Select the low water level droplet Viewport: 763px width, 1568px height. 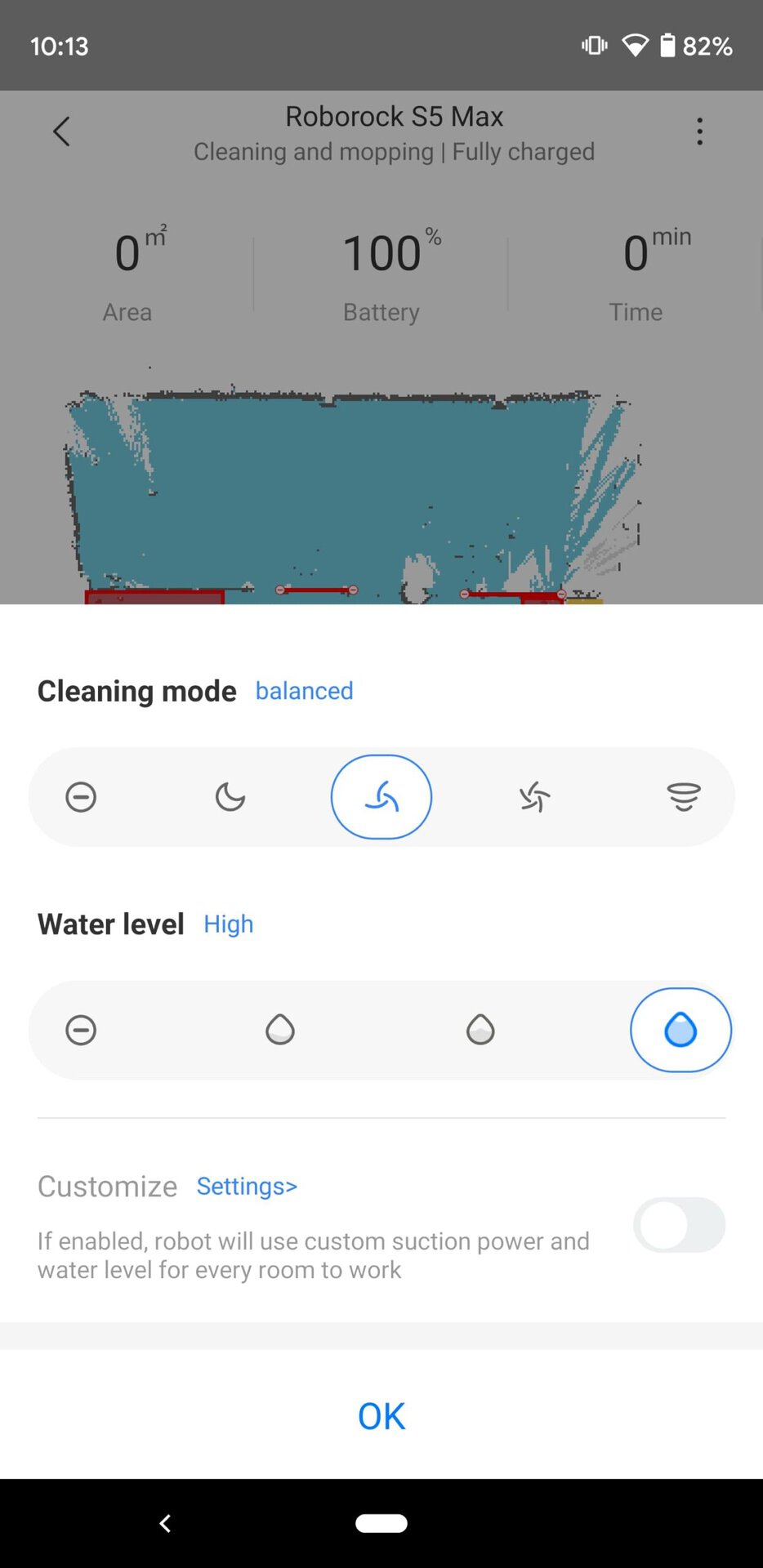(x=280, y=1030)
